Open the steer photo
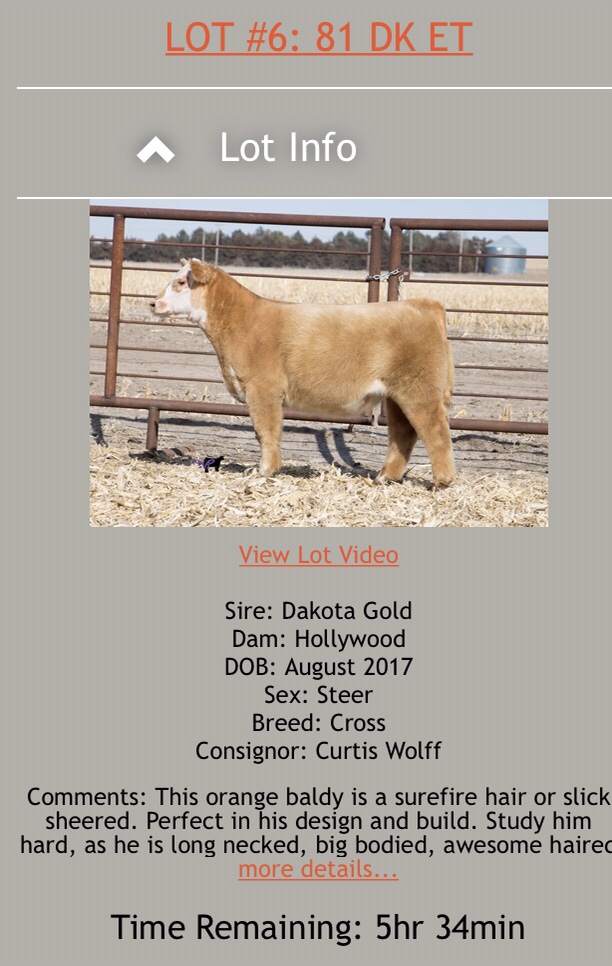This screenshot has width=612, height=966. (x=318, y=363)
